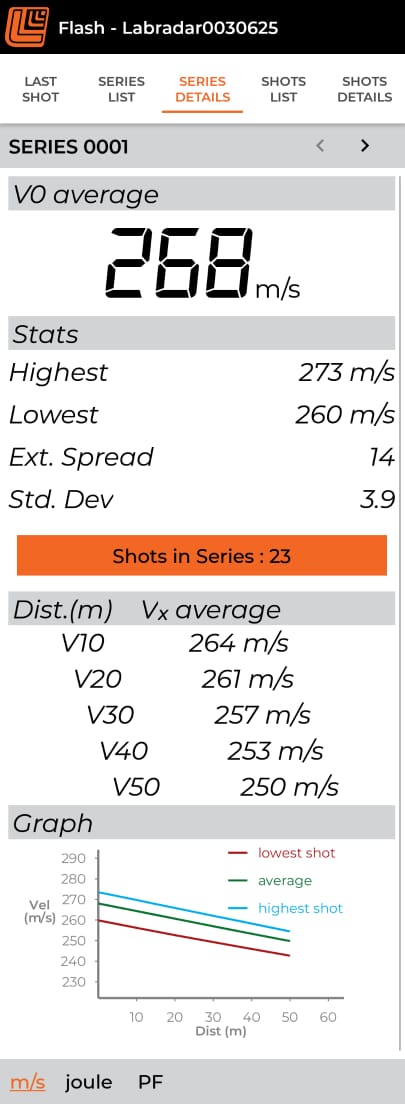Tap the Shots in Series : 23 button
Image resolution: width=405 pixels, height=1104 pixels.
(x=202, y=556)
